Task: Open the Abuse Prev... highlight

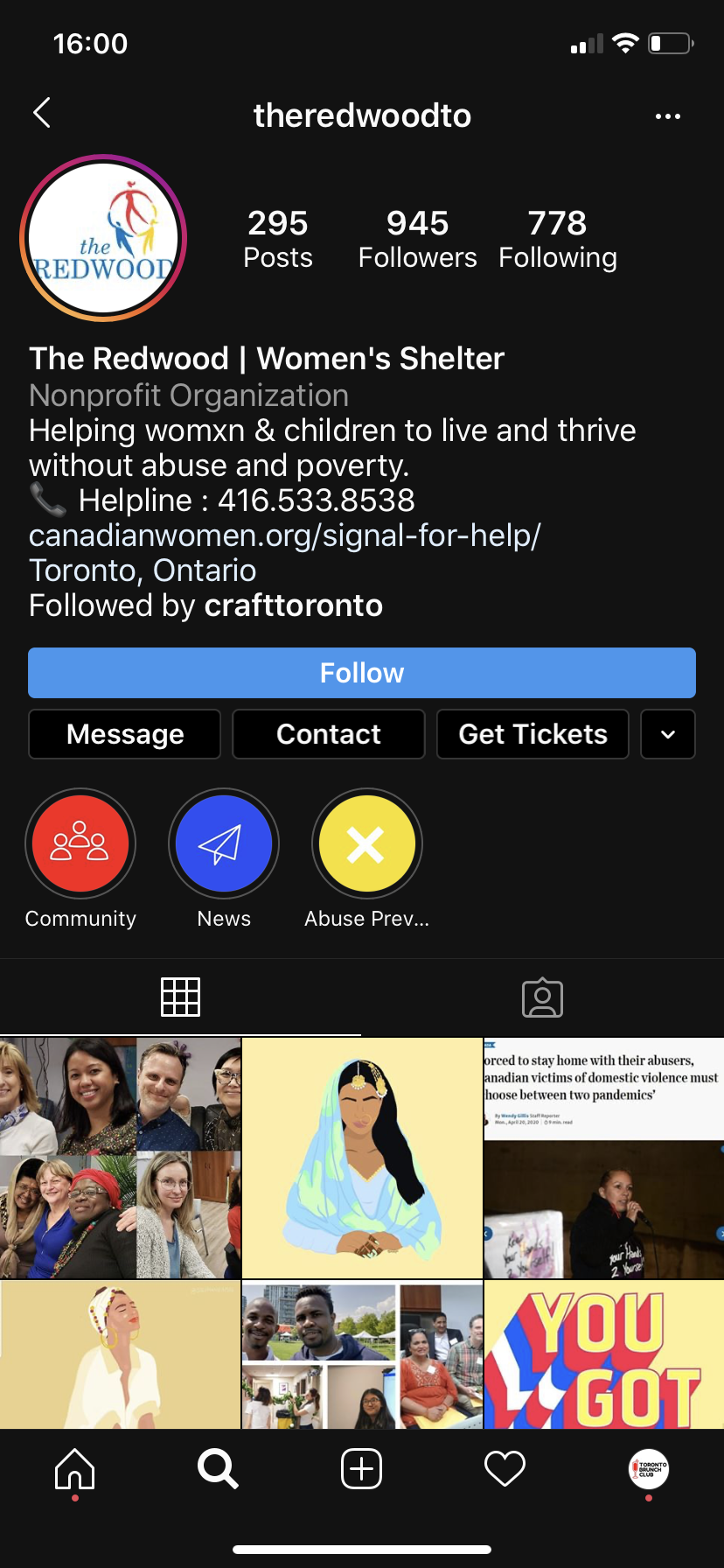Action: pos(367,844)
